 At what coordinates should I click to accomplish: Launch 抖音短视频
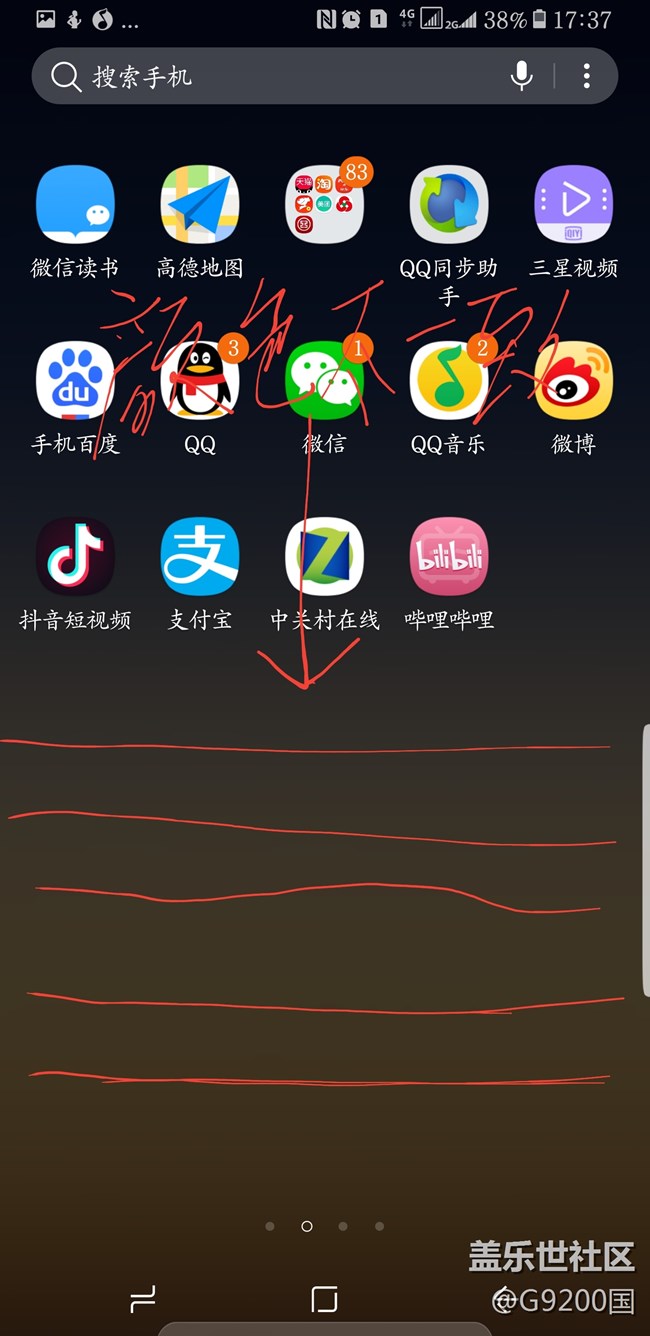click(75, 557)
